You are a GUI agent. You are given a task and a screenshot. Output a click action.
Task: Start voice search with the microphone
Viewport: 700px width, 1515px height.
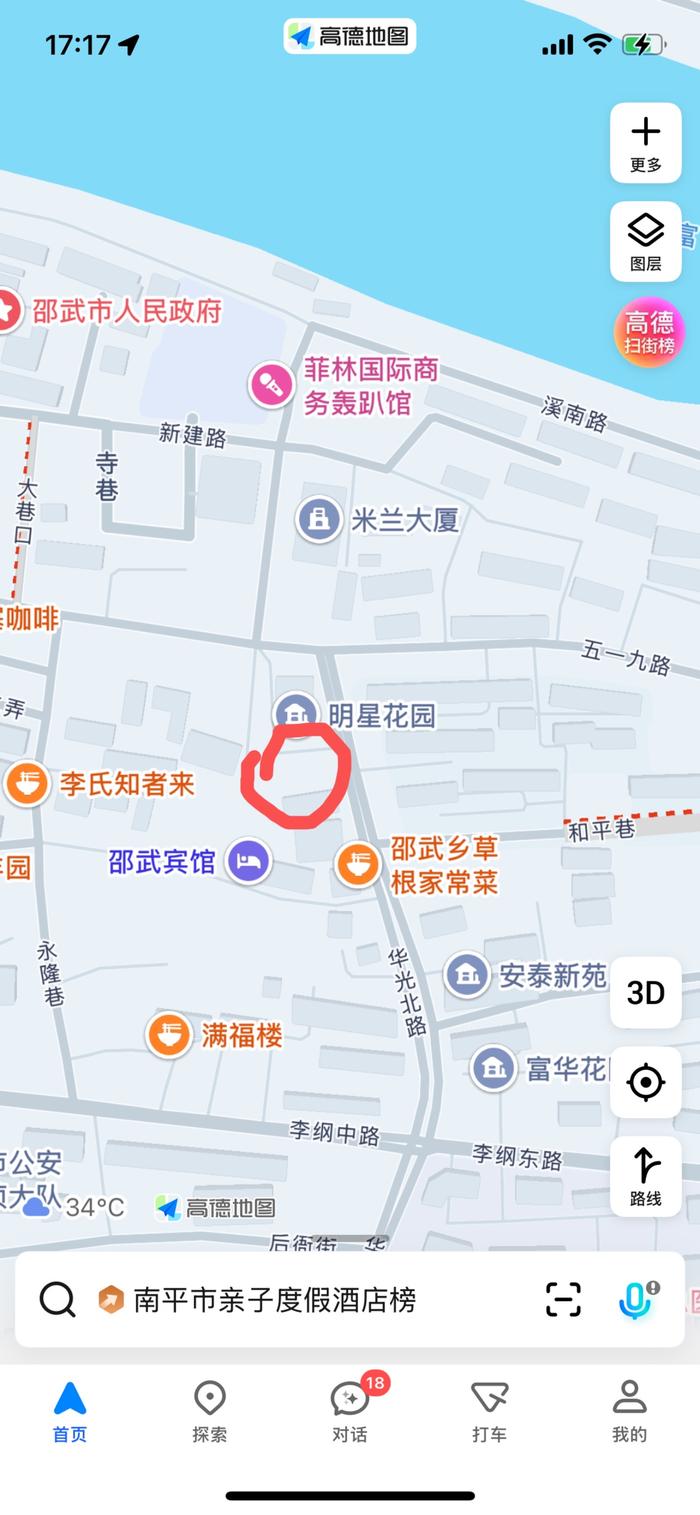click(x=636, y=1299)
